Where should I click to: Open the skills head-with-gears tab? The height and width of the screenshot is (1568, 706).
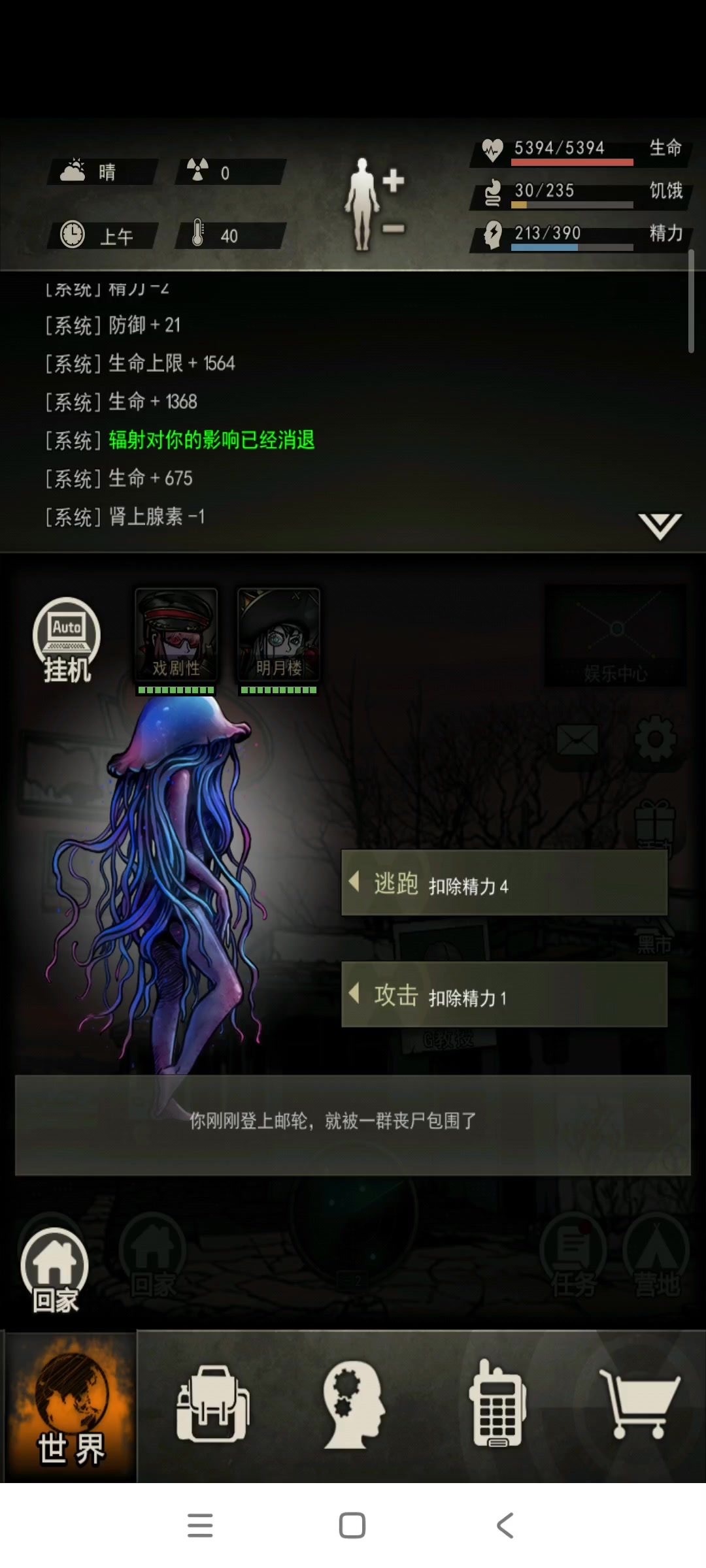pyautogui.click(x=353, y=1403)
